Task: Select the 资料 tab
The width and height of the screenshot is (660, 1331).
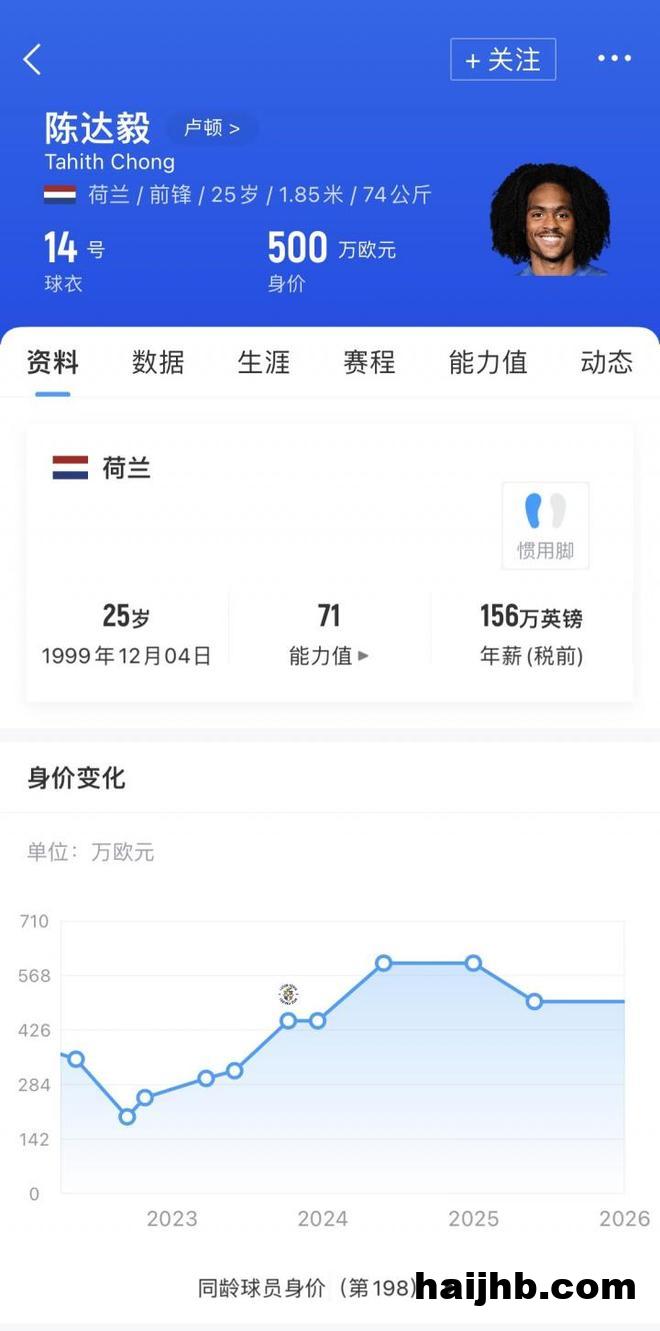Action: (53, 362)
